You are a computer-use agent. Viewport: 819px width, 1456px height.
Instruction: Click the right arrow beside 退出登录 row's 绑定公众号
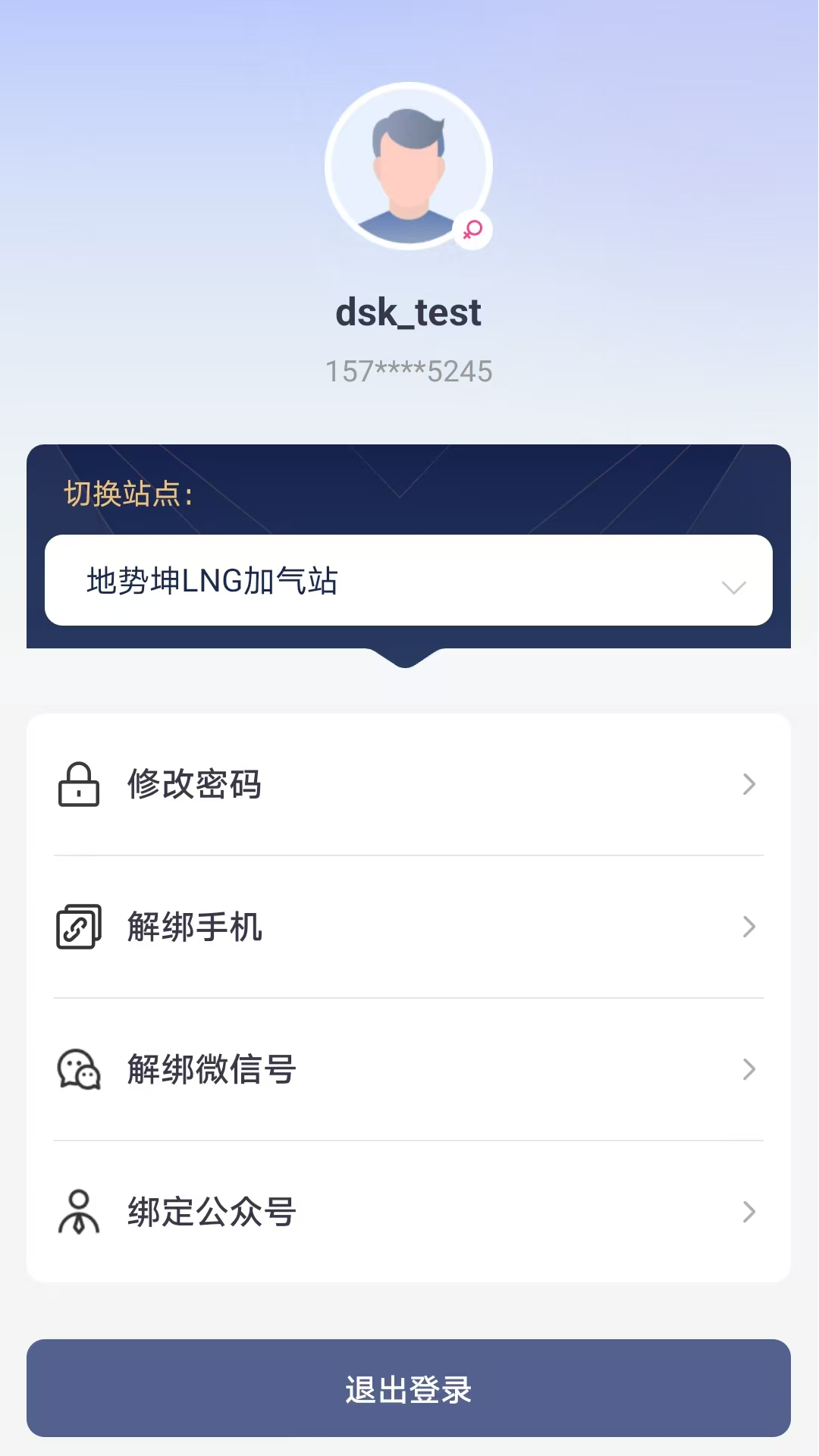(x=749, y=1212)
